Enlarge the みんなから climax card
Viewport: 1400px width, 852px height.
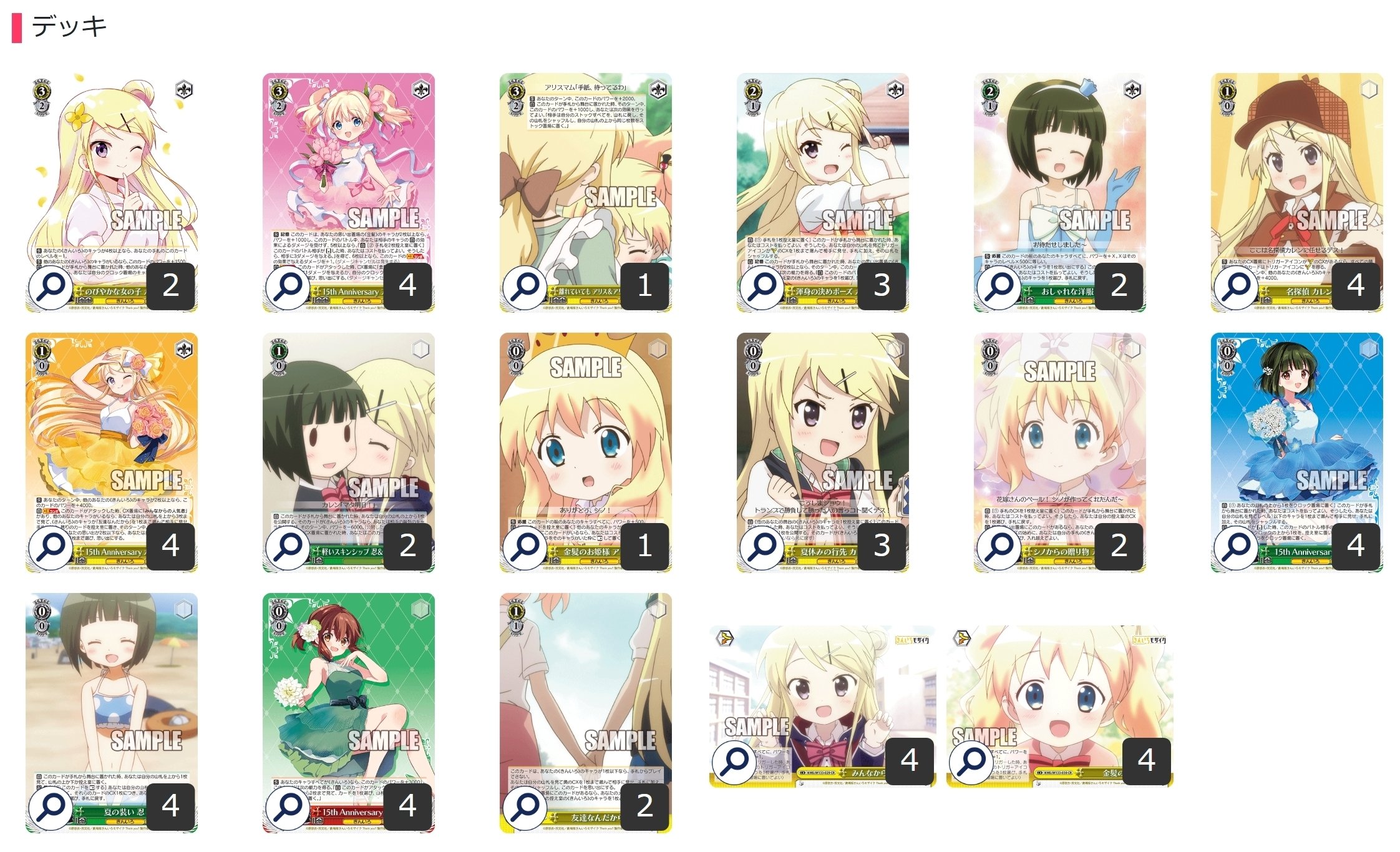(x=735, y=761)
